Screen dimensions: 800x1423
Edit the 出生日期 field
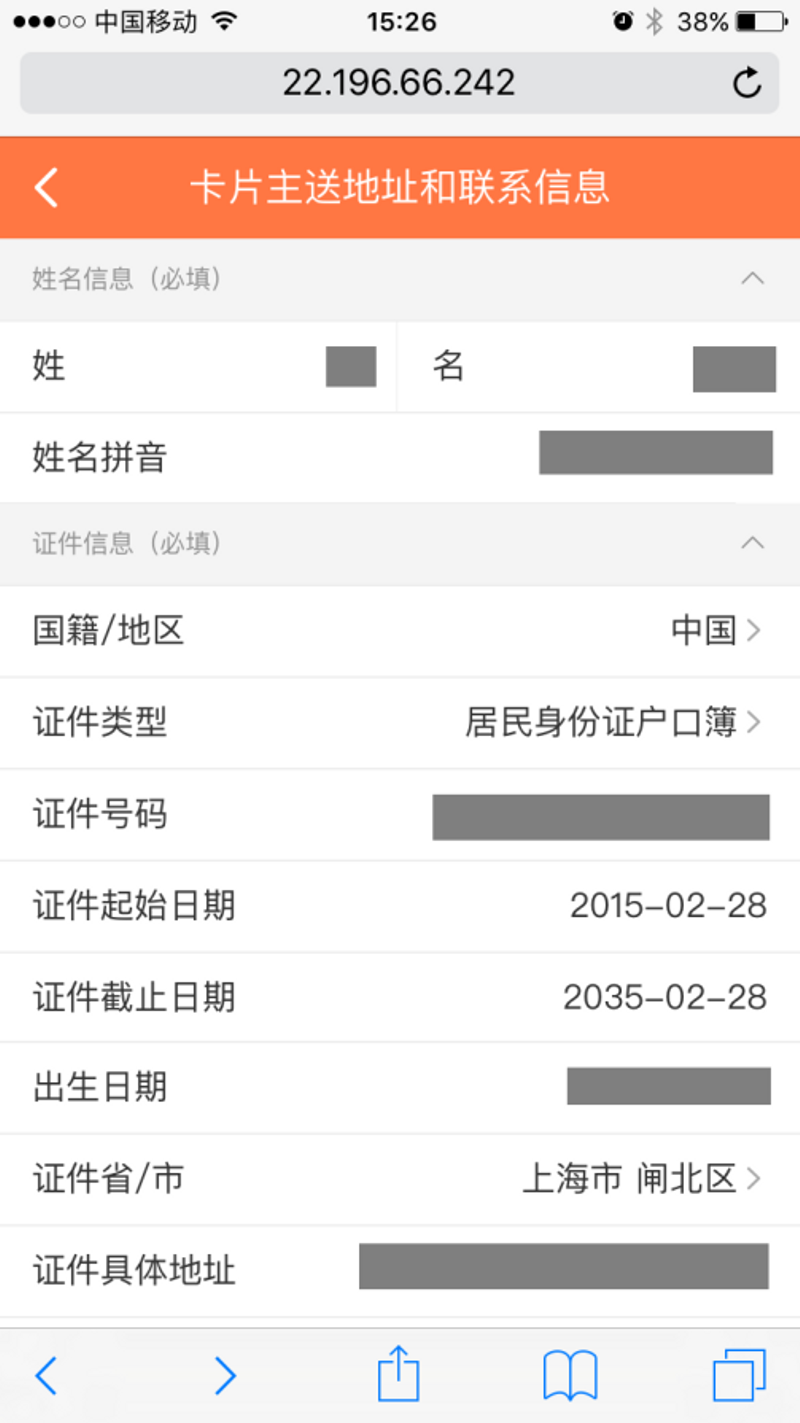[x=668, y=1086]
